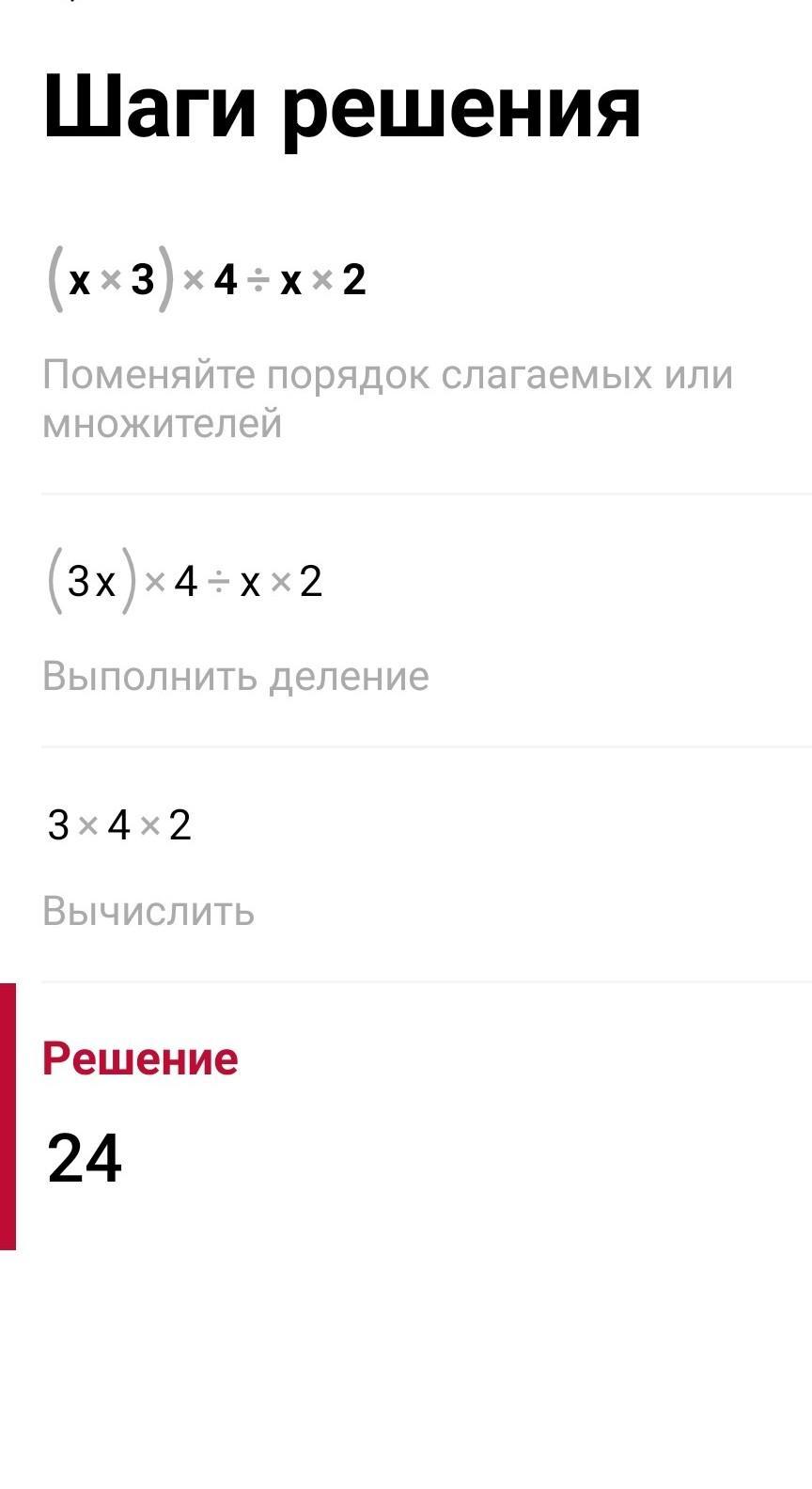Expand the step 'Поменяйте порядок слагаемых или множителей'
Viewport: 812px width, 1489px height.
tap(386, 399)
